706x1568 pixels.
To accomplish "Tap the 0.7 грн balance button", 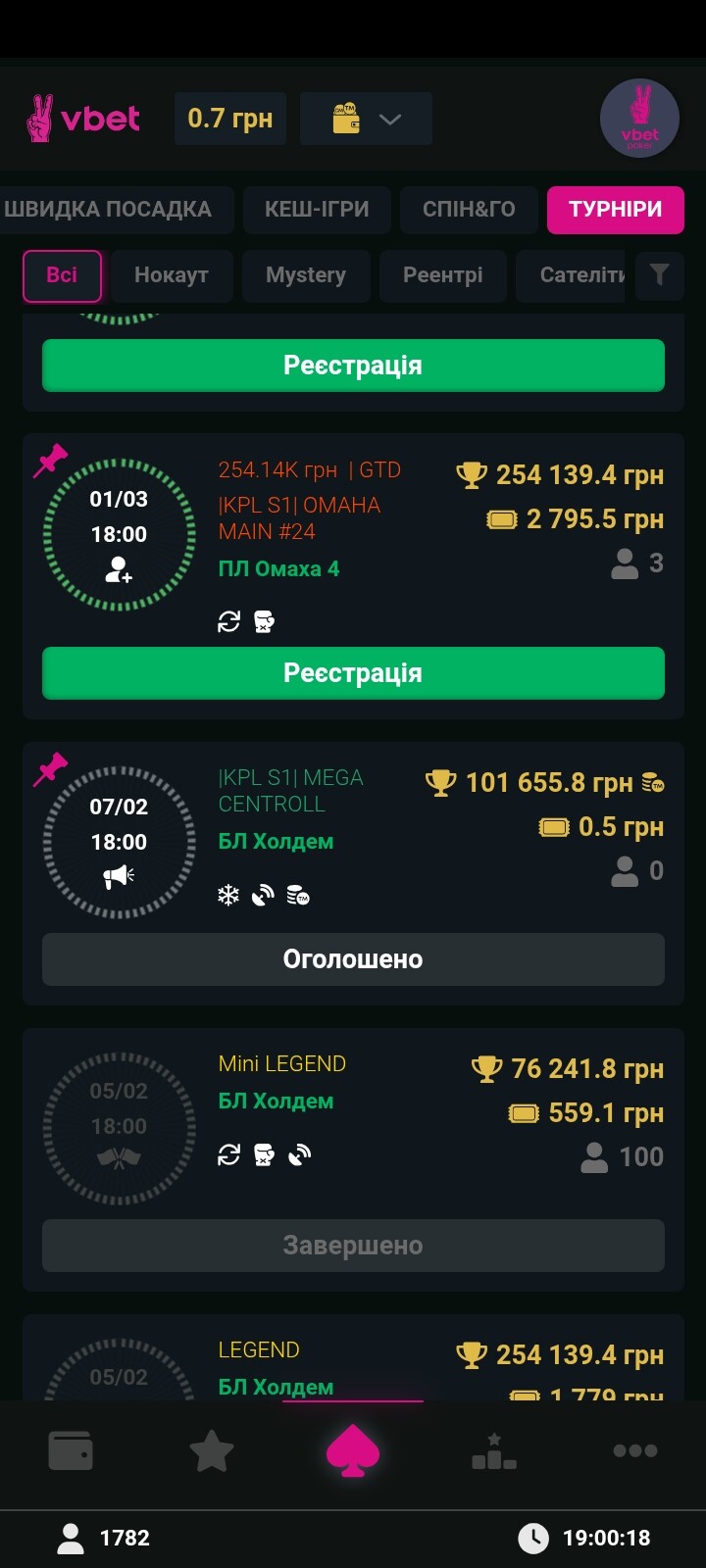I will point(230,120).
